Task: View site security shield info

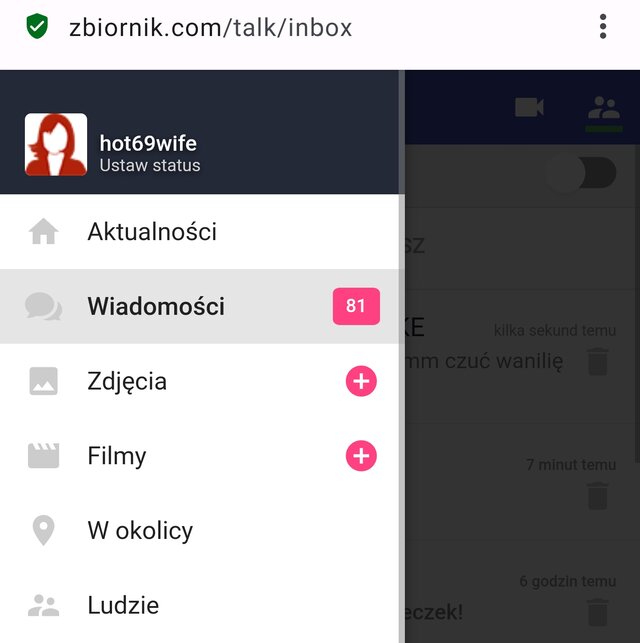Action: 37,27
